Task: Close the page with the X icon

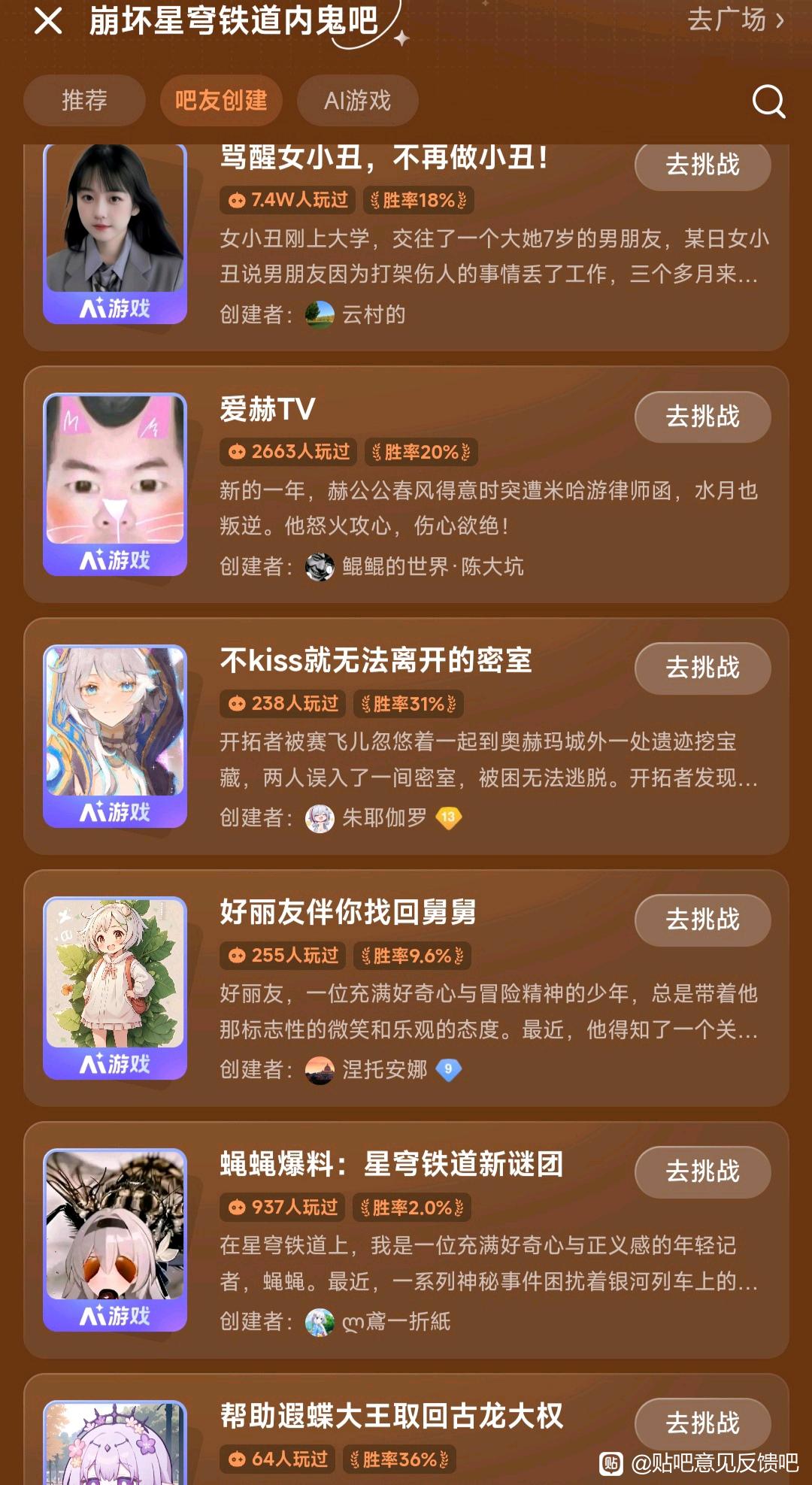Action: click(48, 21)
